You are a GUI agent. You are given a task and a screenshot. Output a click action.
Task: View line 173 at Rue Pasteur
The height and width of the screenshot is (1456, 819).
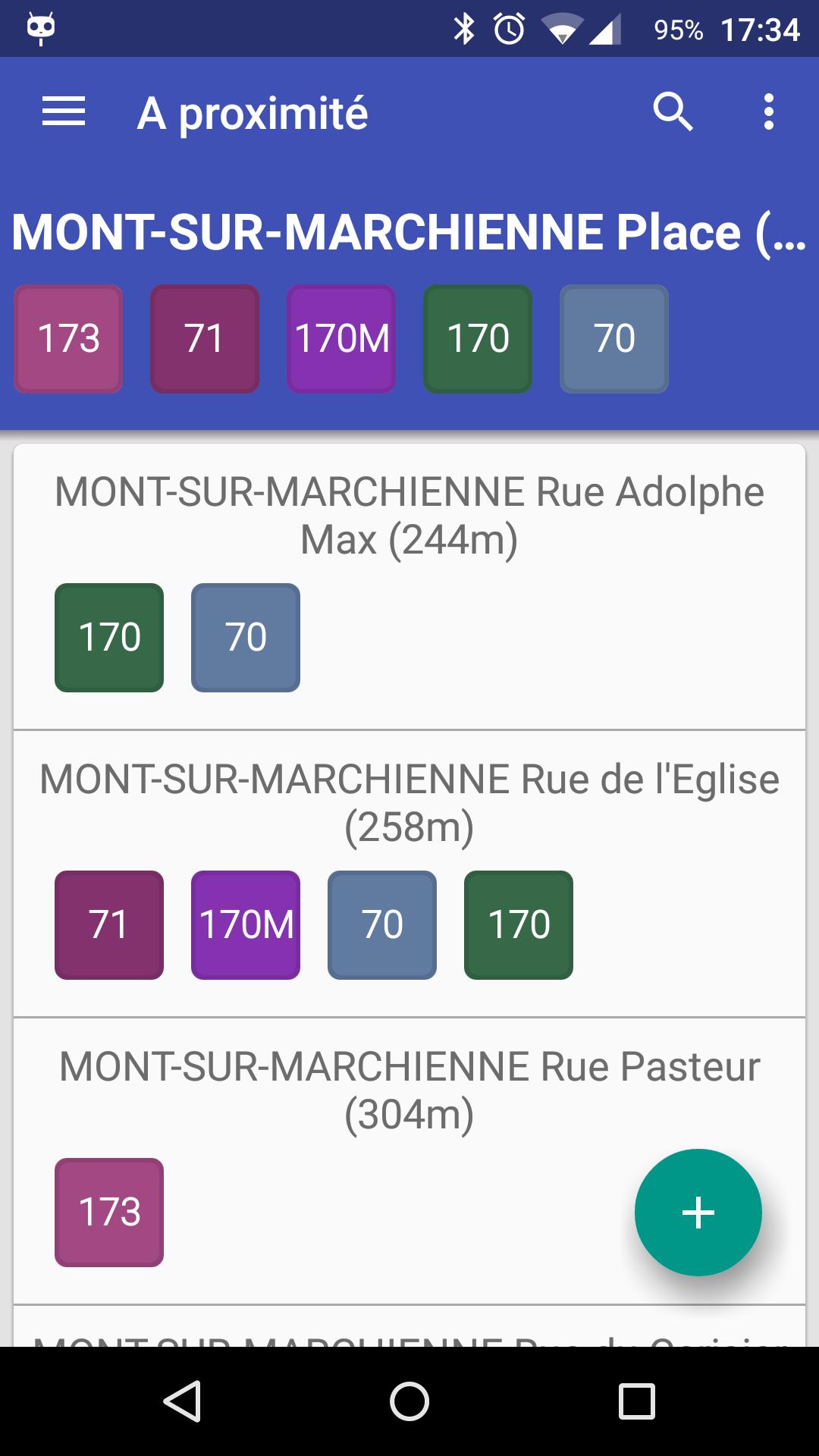(x=109, y=1212)
